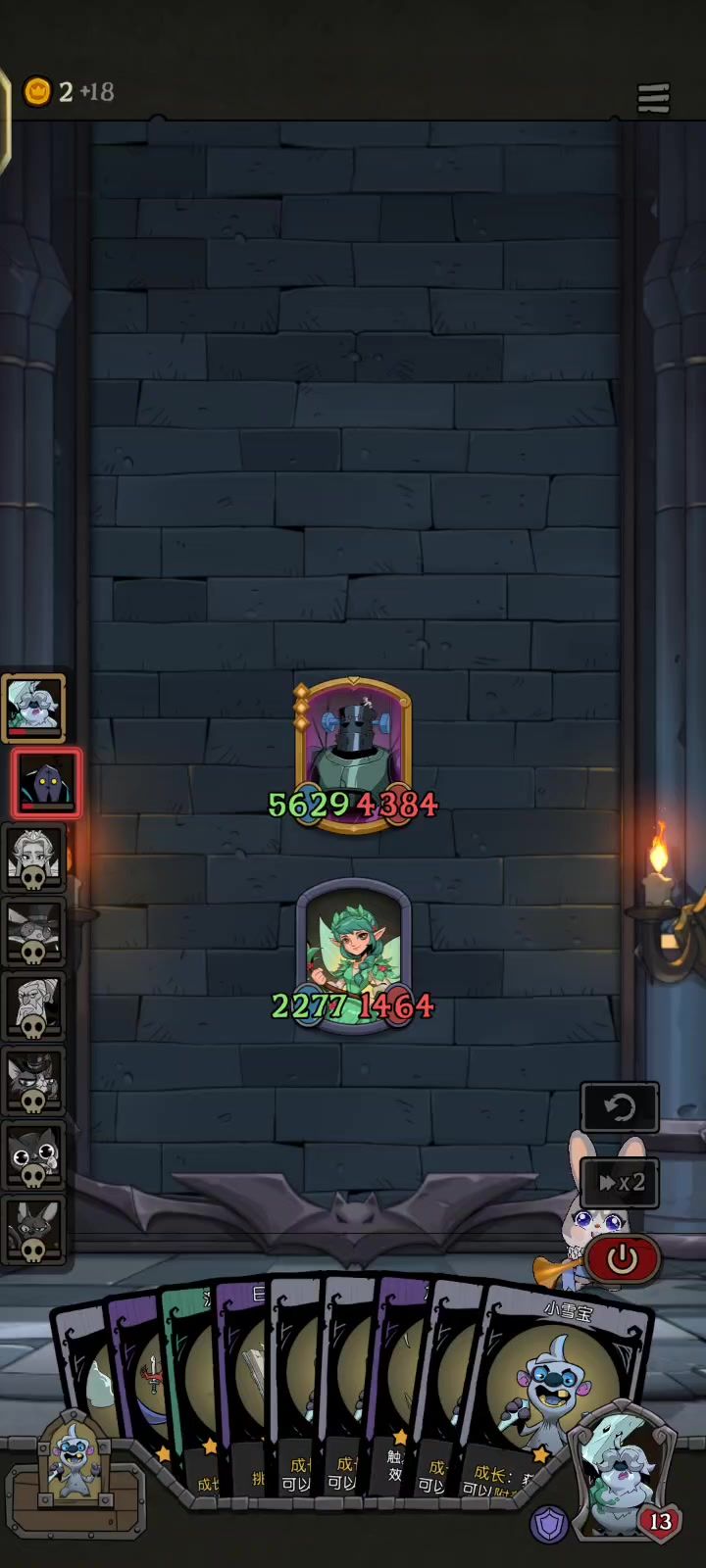Image resolution: width=706 pixels, height=1568 pixels.
Task: Open the red-highlighted opponent portrait
Action: (46, 782)
